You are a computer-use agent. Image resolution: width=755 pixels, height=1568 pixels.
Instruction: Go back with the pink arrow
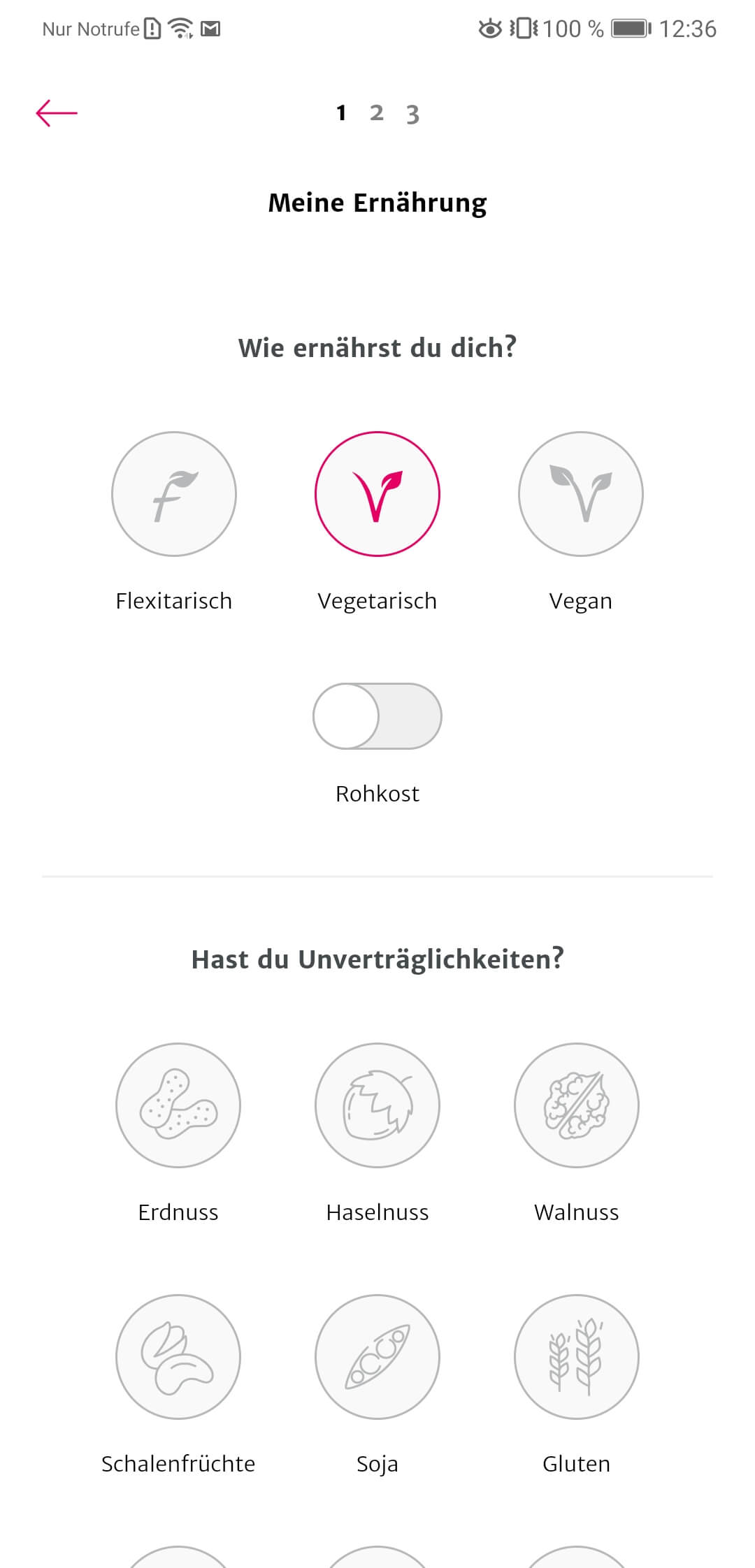pyautogui.click(x=57, y=113)
